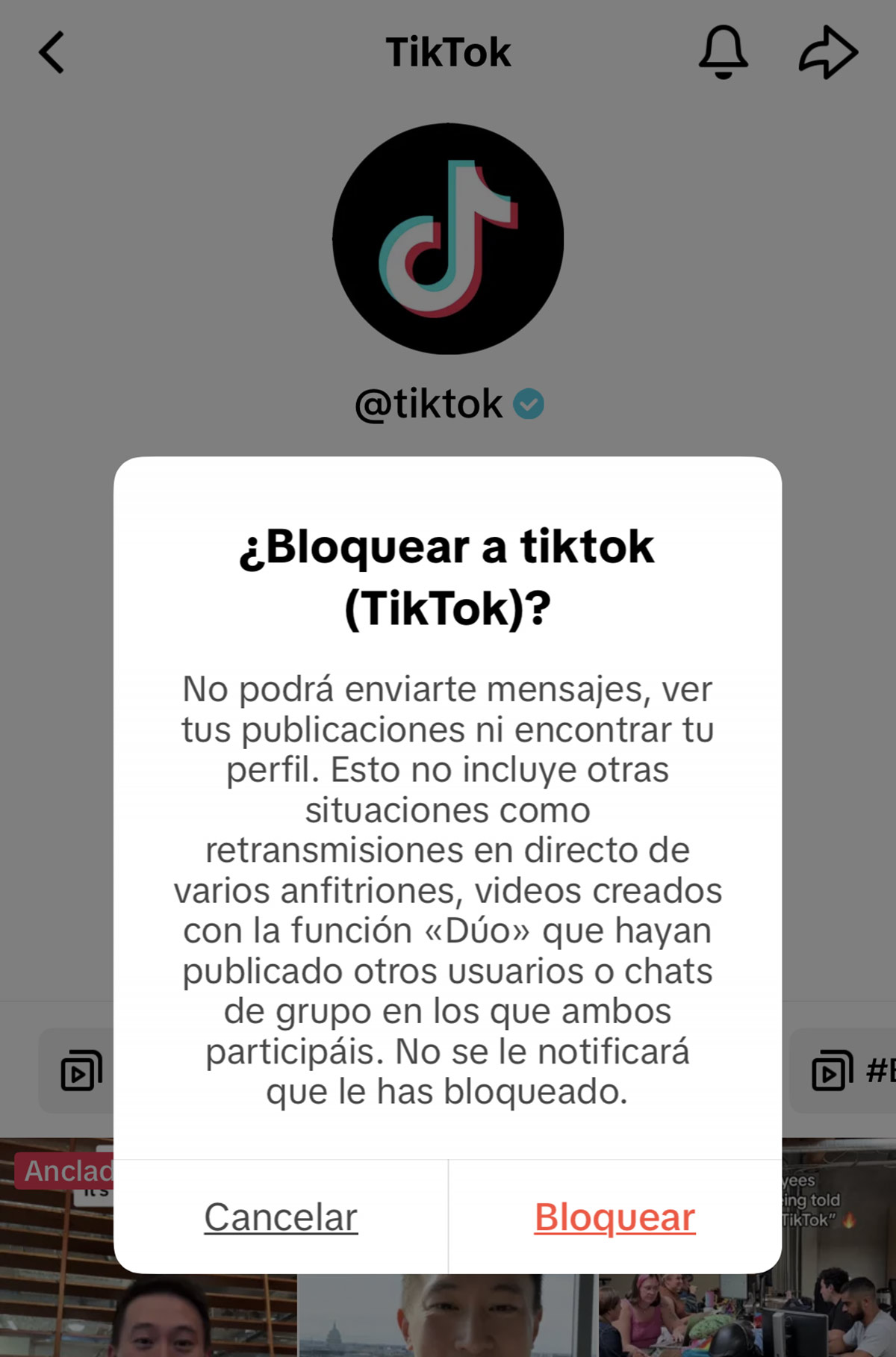Click the white caption box reading It's

click(97, 1195)
